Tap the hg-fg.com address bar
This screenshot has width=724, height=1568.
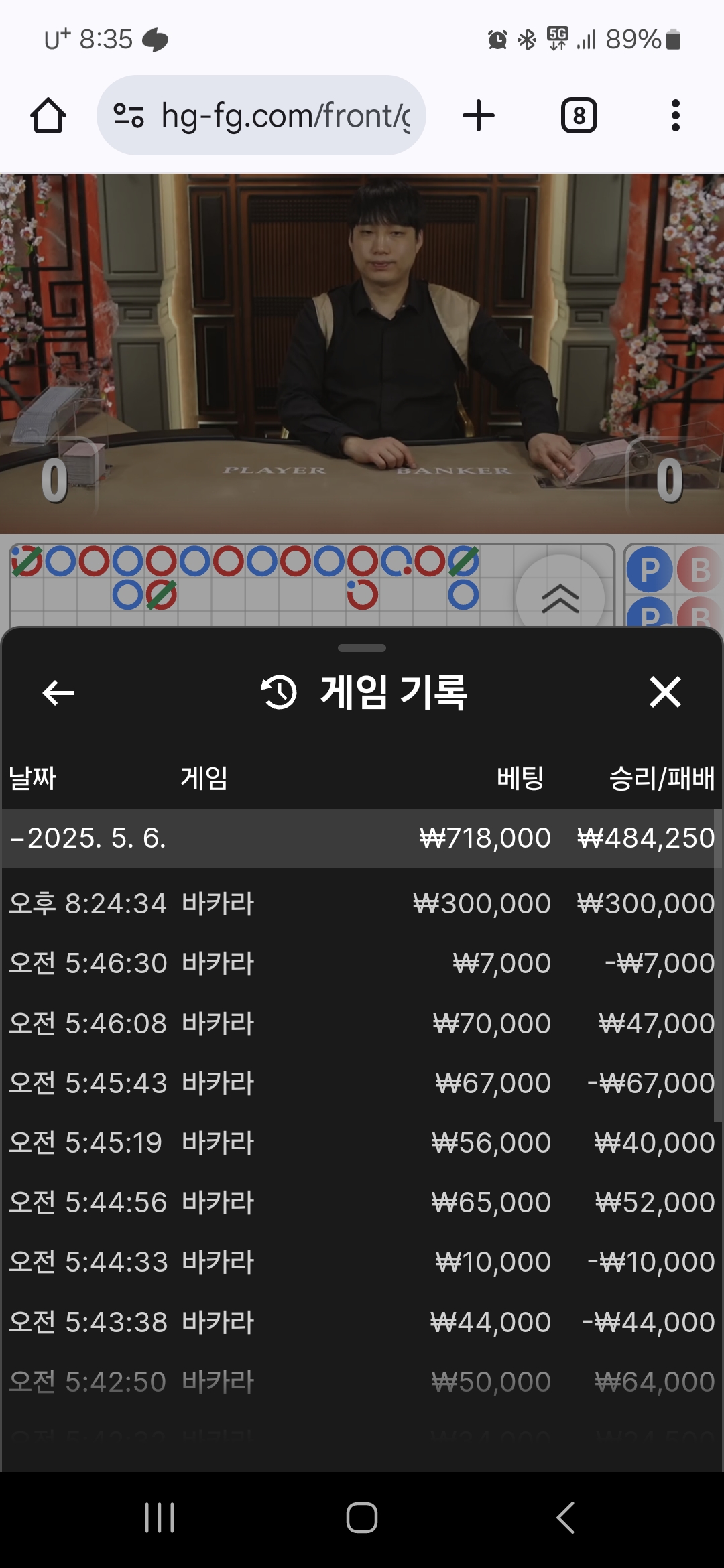pyautogui.click(x=261, y=115)
